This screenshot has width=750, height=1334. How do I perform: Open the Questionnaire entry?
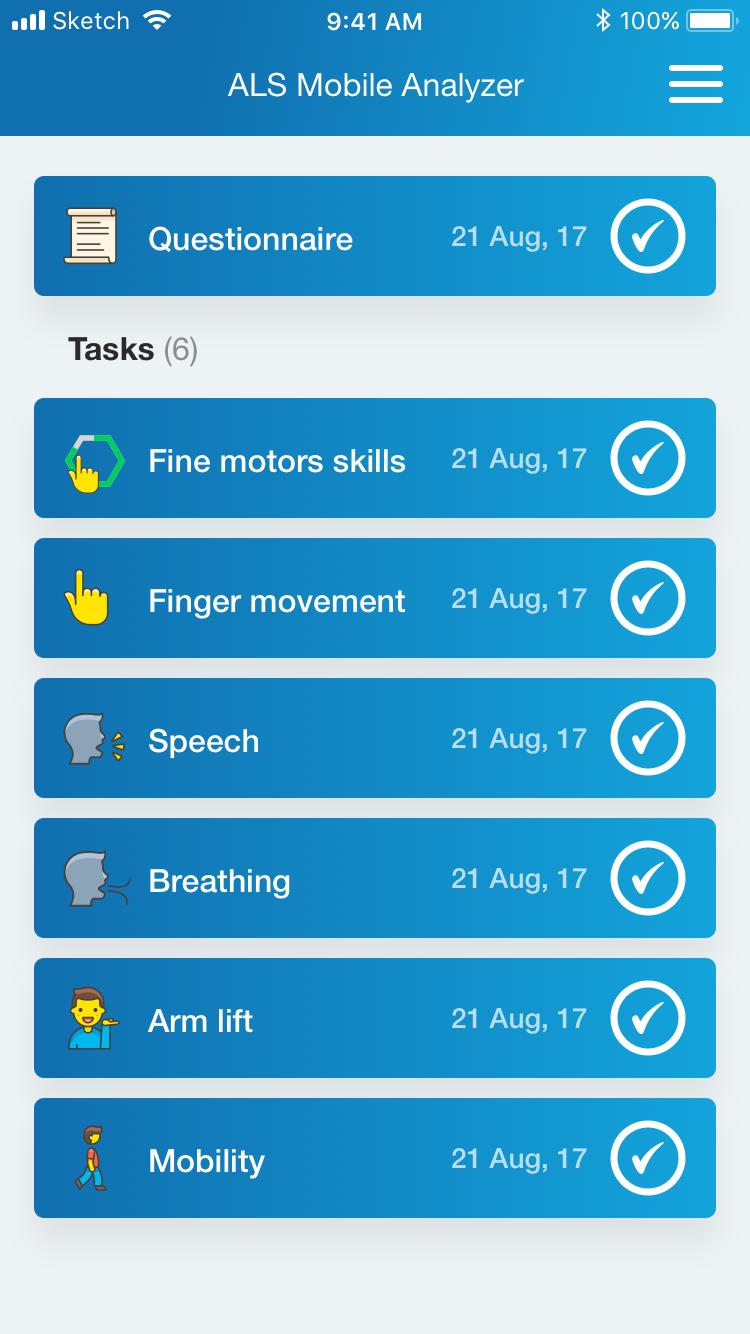tap(375, 236)
